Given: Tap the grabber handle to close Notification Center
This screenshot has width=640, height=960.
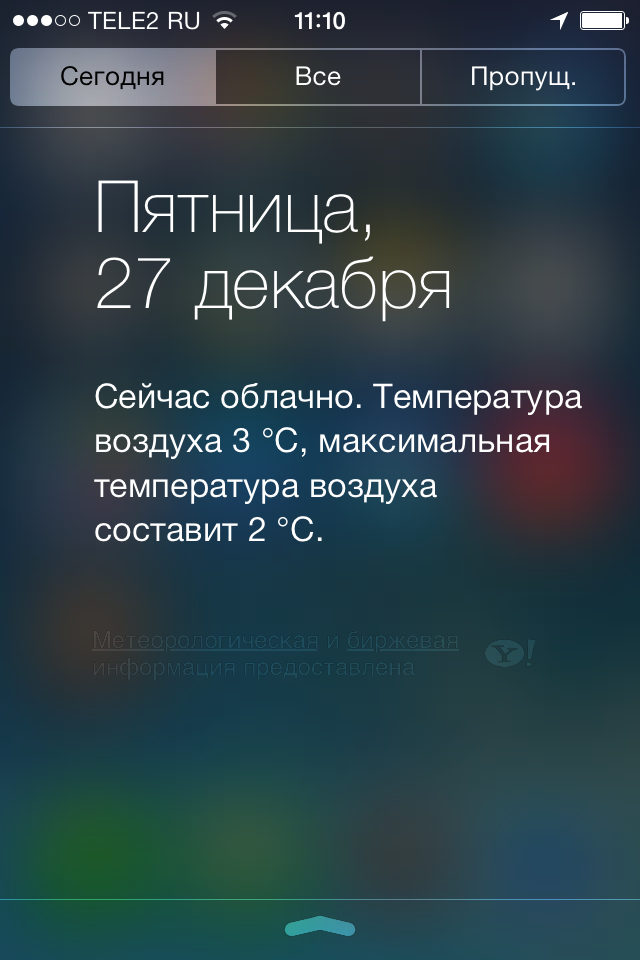Looking at the screenshot, I should pos(320,927).
